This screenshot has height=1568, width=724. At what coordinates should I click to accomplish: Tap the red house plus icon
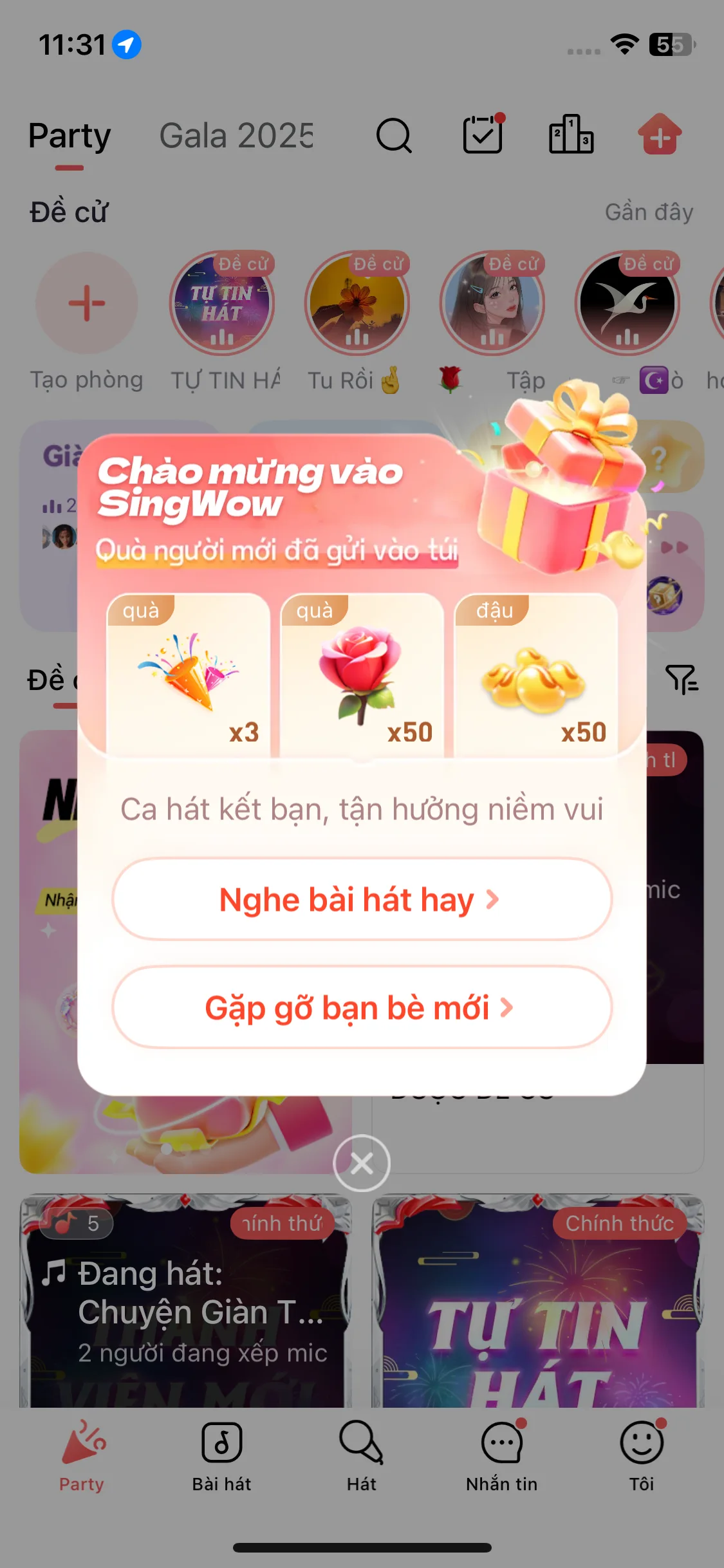660,135
